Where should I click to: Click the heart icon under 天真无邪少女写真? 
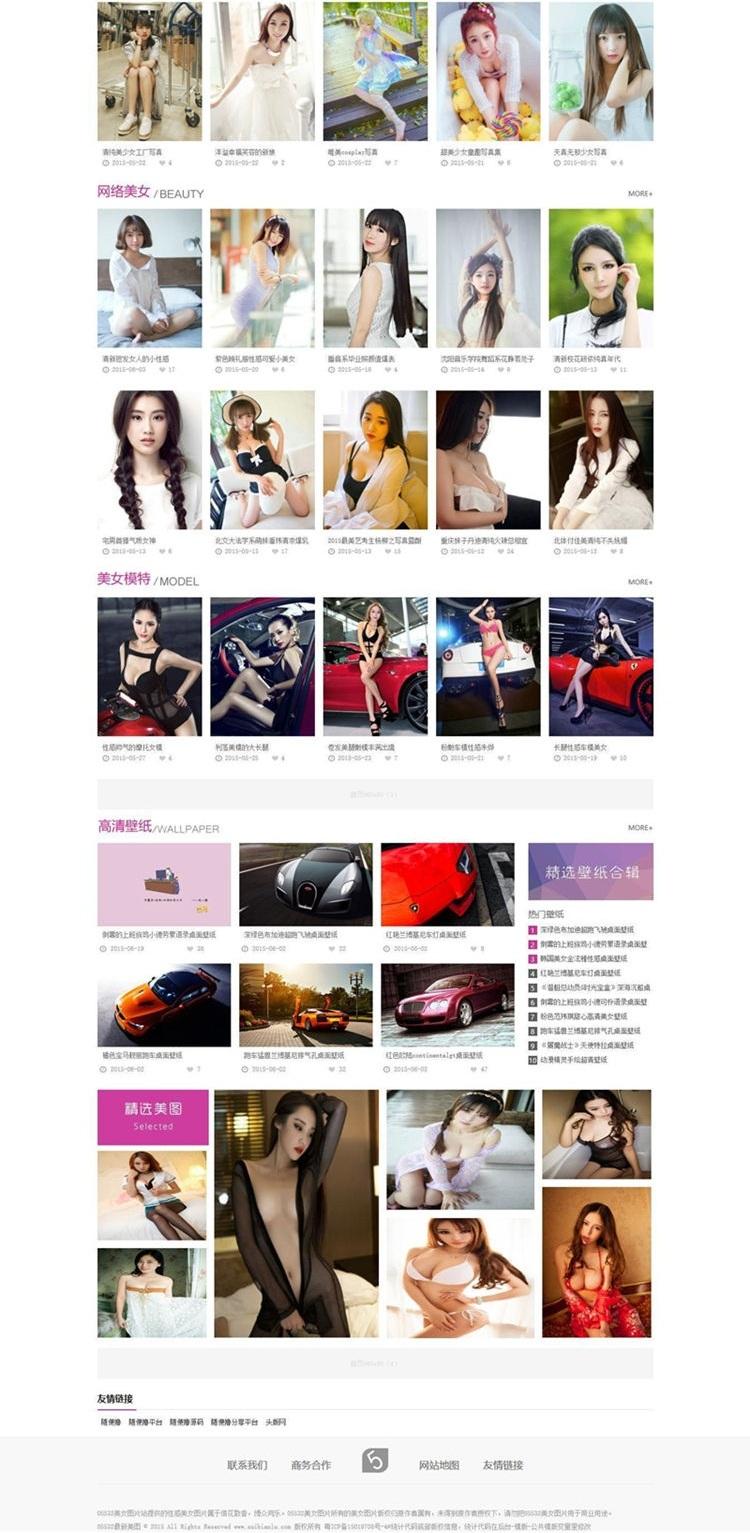612,162
